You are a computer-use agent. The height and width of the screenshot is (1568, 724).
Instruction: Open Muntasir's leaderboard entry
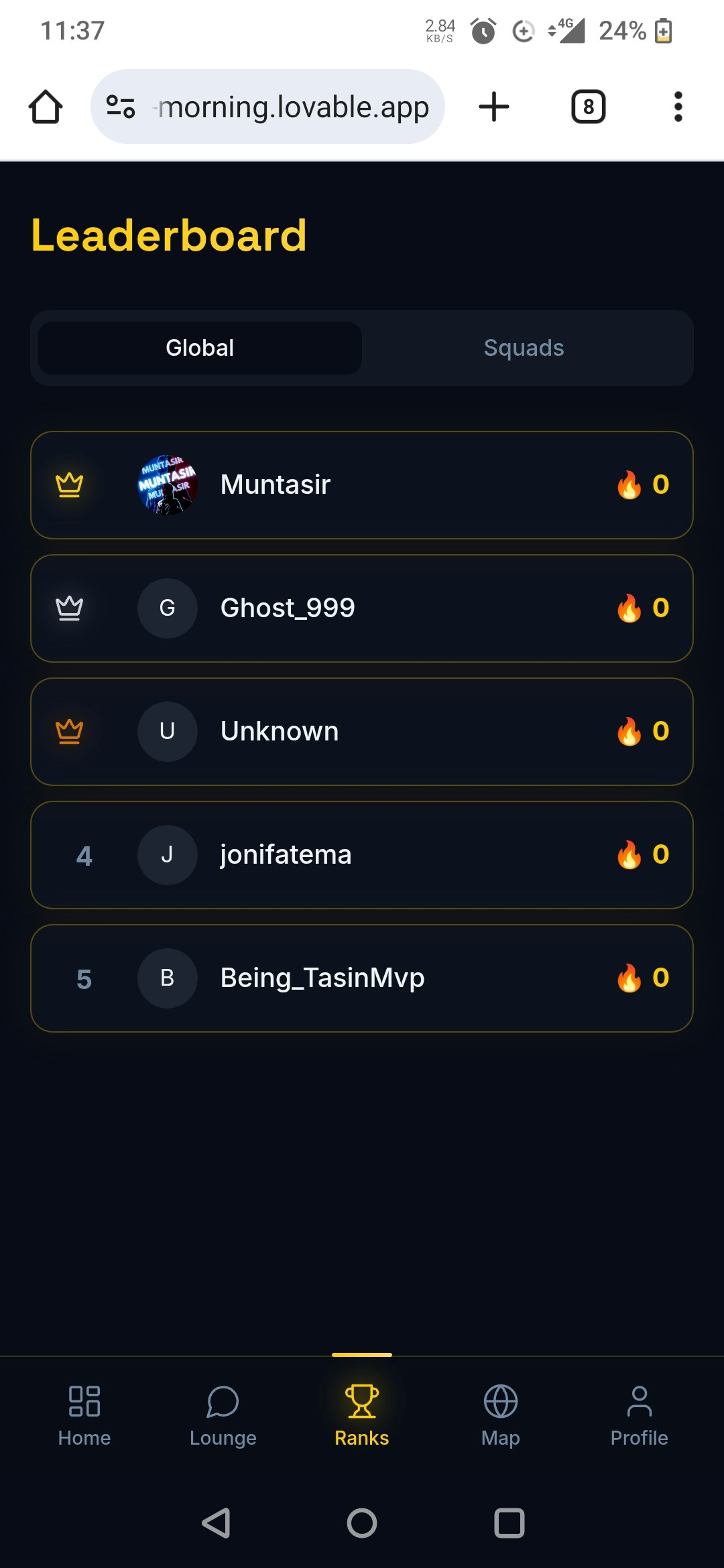coord(362,484)
